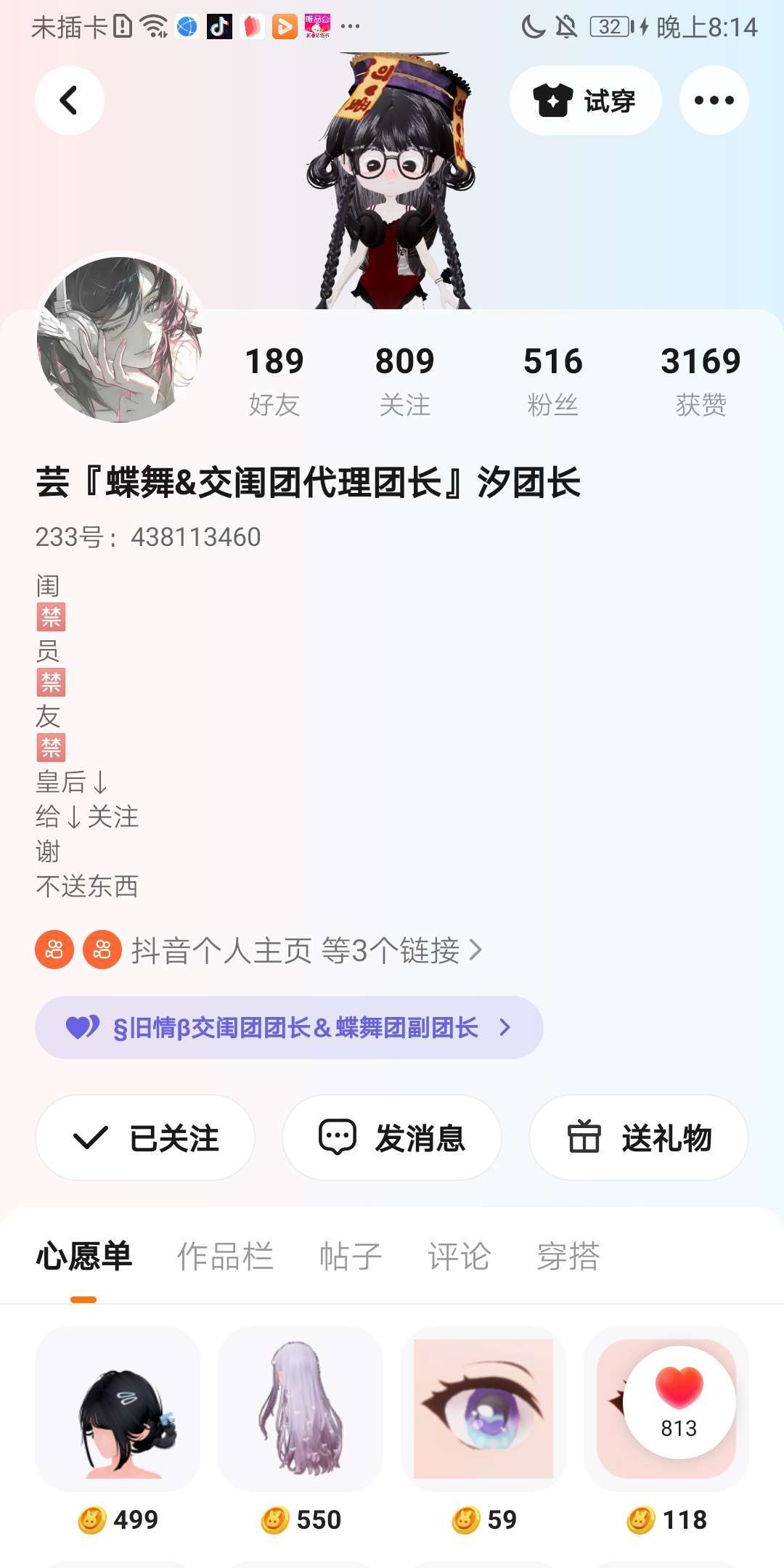Select the 心愿单 tab

[x=84, y=1256]
